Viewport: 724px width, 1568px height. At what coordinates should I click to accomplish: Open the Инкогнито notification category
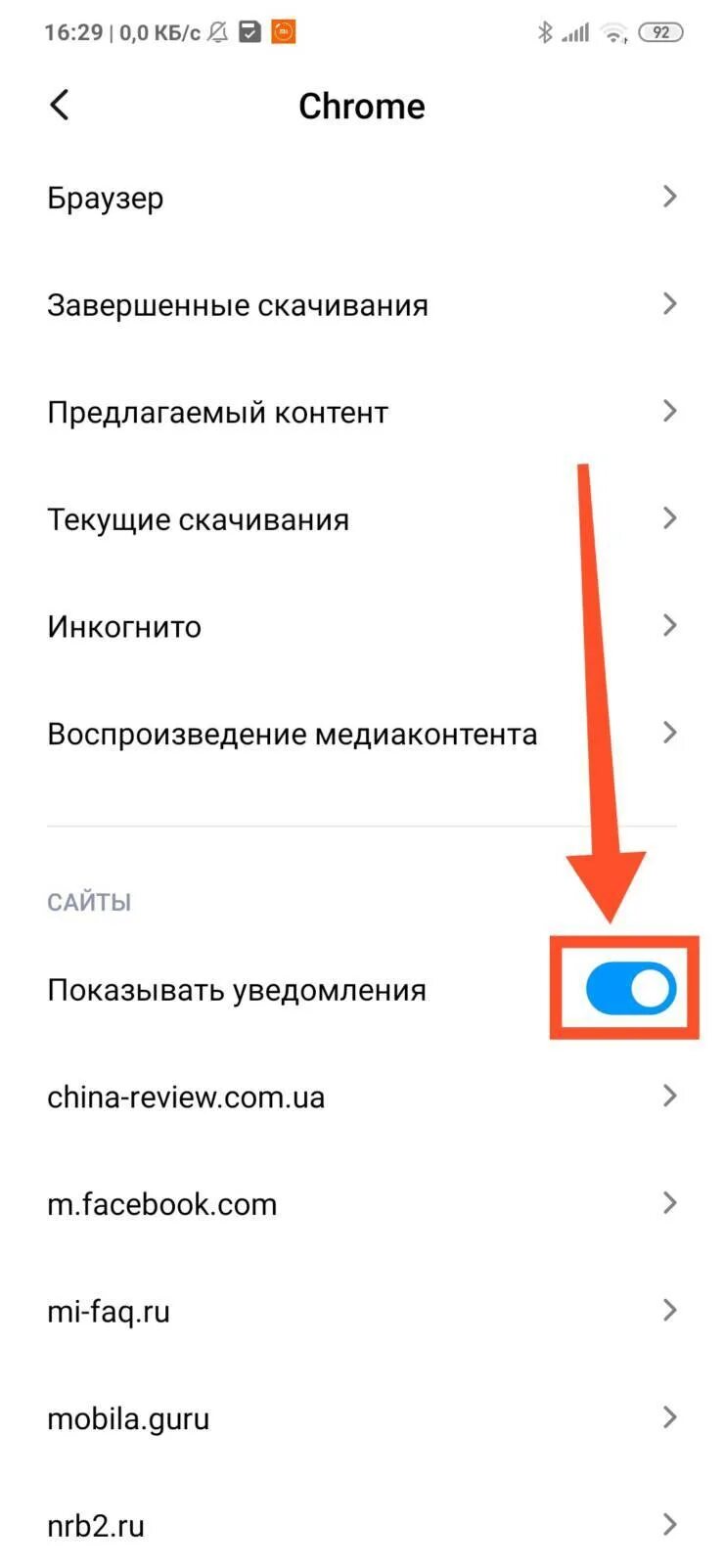[x=362, y=626]
